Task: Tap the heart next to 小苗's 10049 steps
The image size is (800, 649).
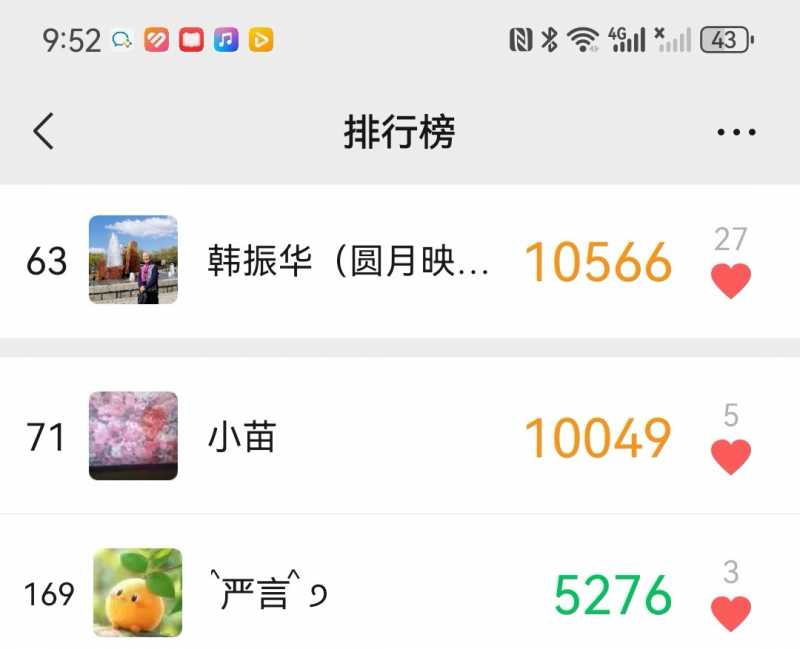Action: coord(731,456)
